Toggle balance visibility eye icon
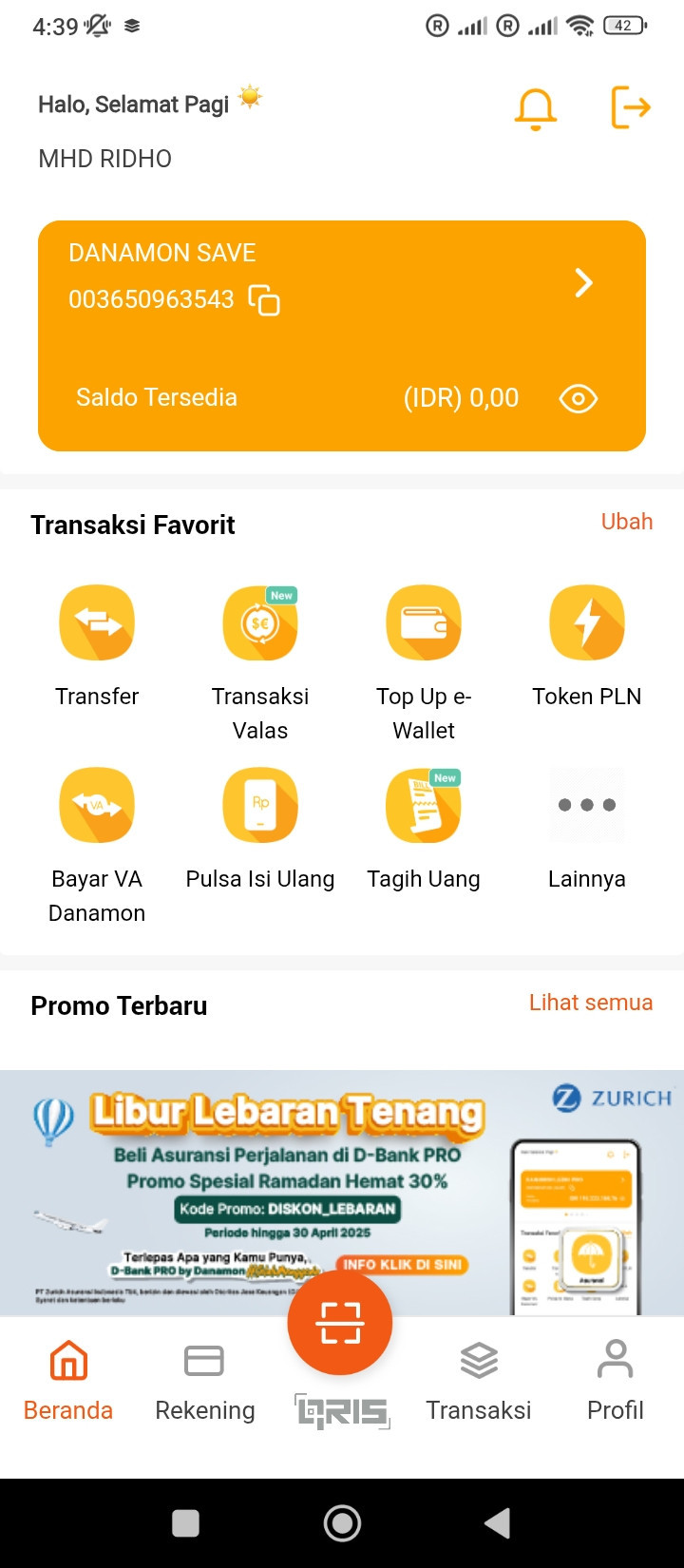 click(578, 398)
